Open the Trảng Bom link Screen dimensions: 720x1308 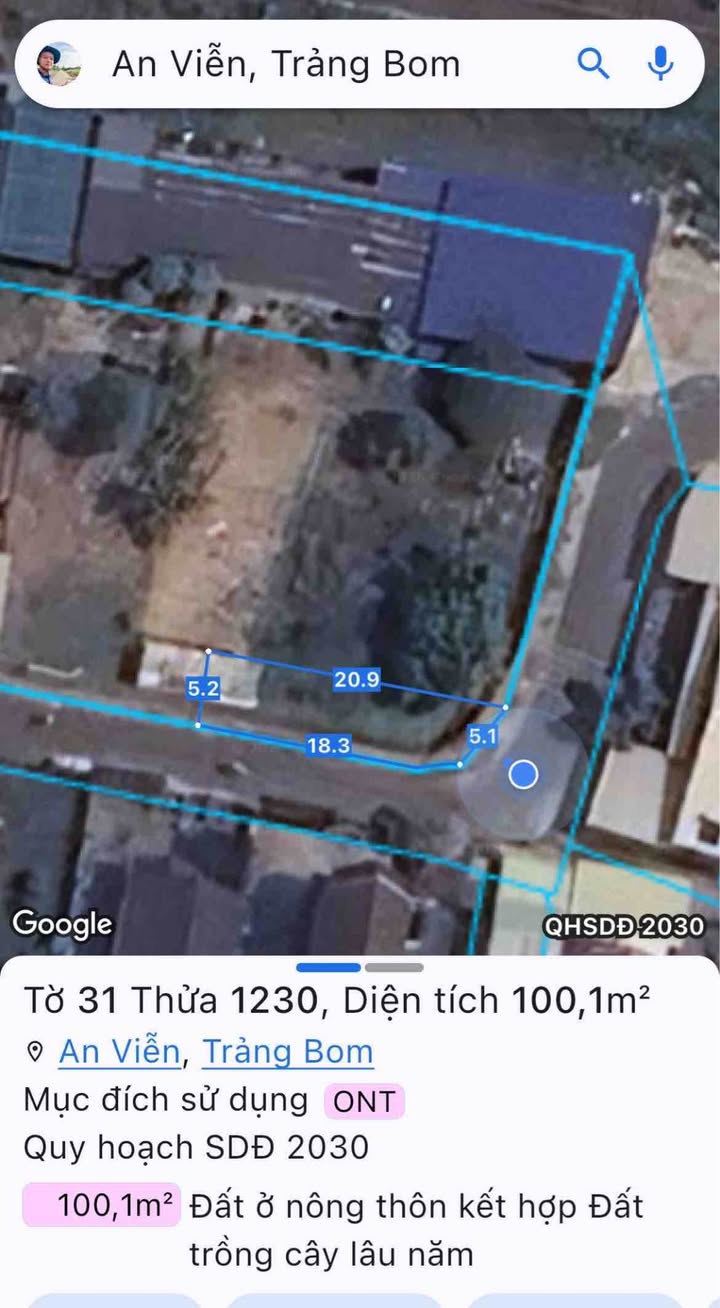point(288,1051)
